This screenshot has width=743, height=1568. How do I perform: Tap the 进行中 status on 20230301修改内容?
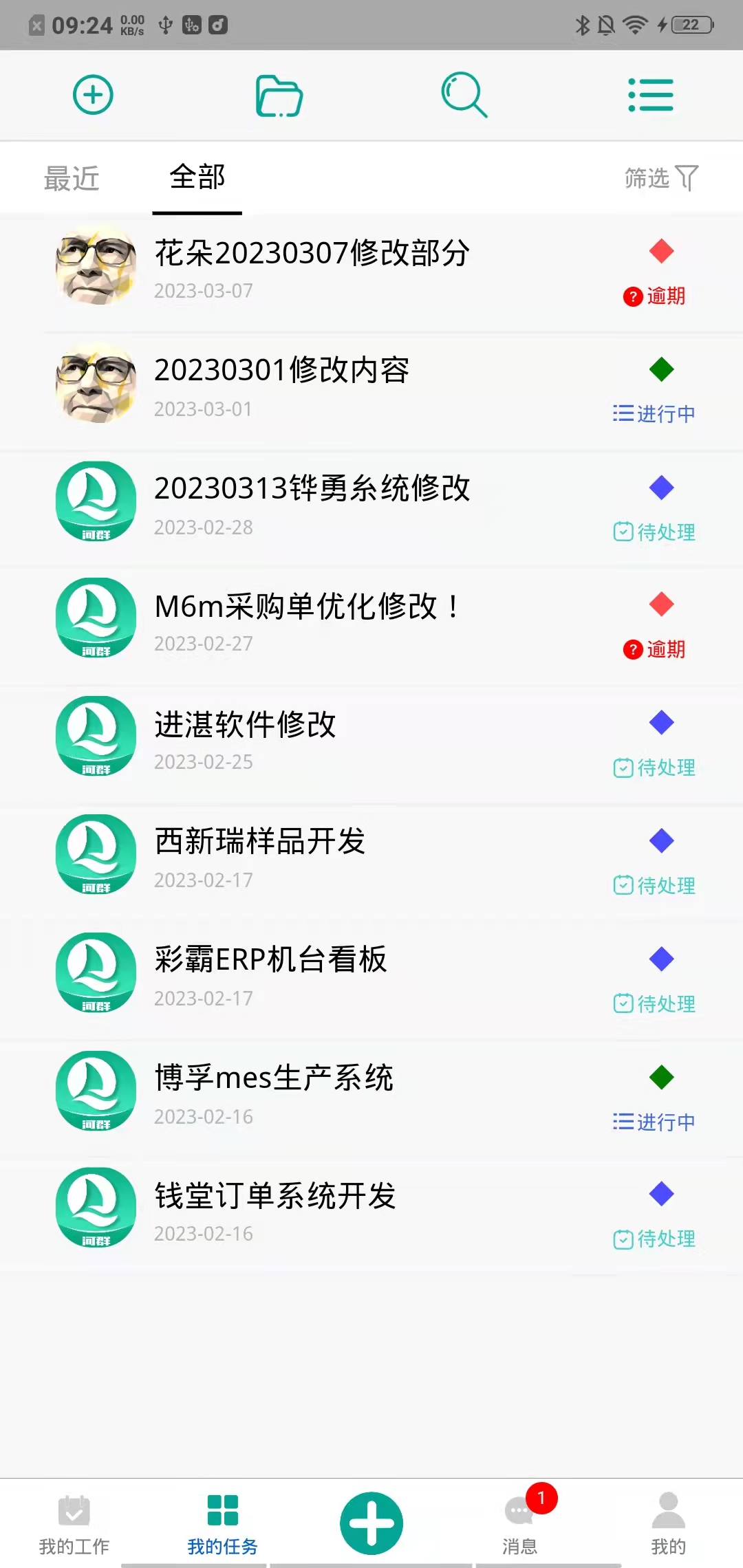pos(653,413)
